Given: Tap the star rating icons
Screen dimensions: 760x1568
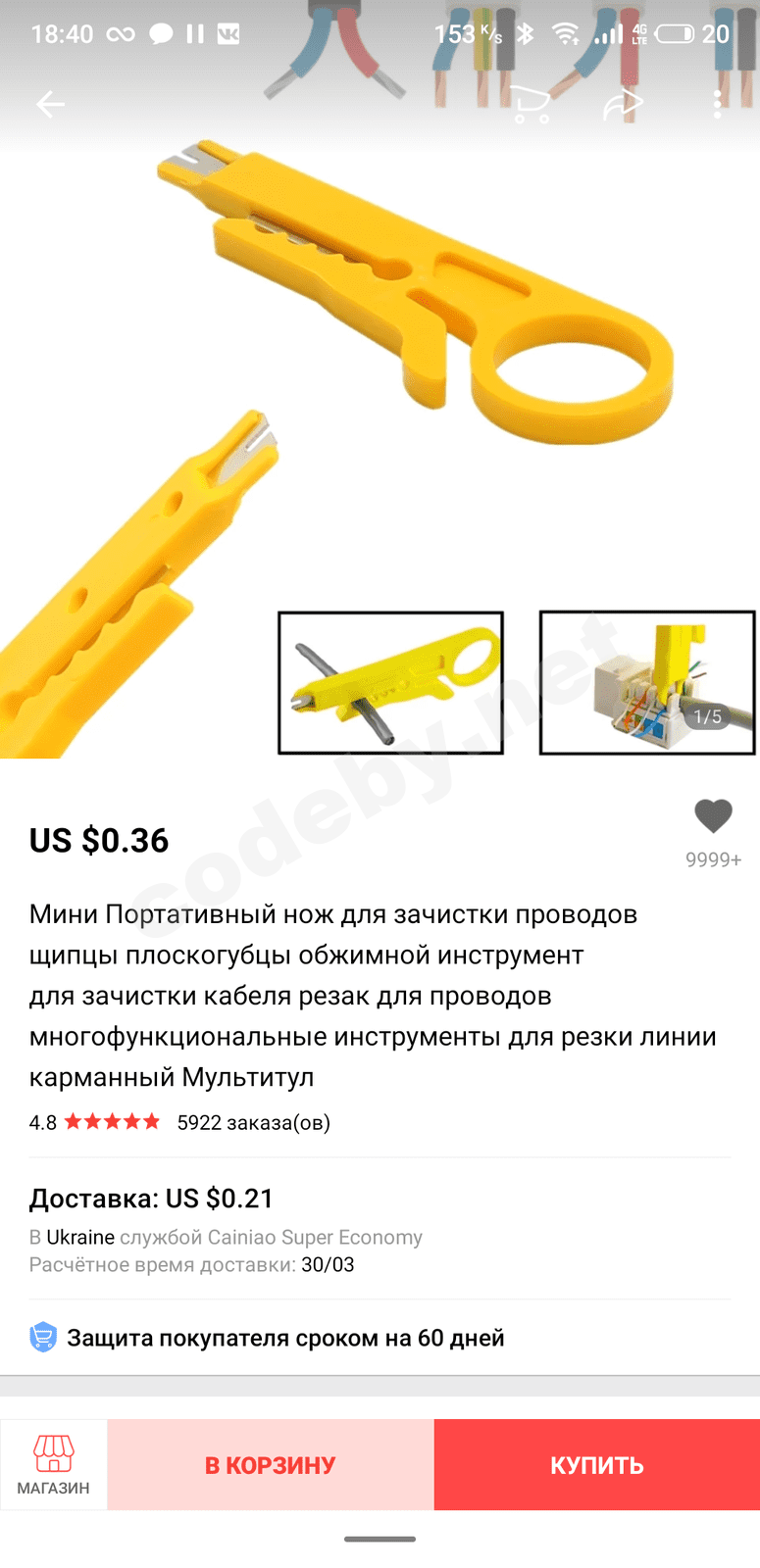Looking at the screenshot, I should point(111,1121).
